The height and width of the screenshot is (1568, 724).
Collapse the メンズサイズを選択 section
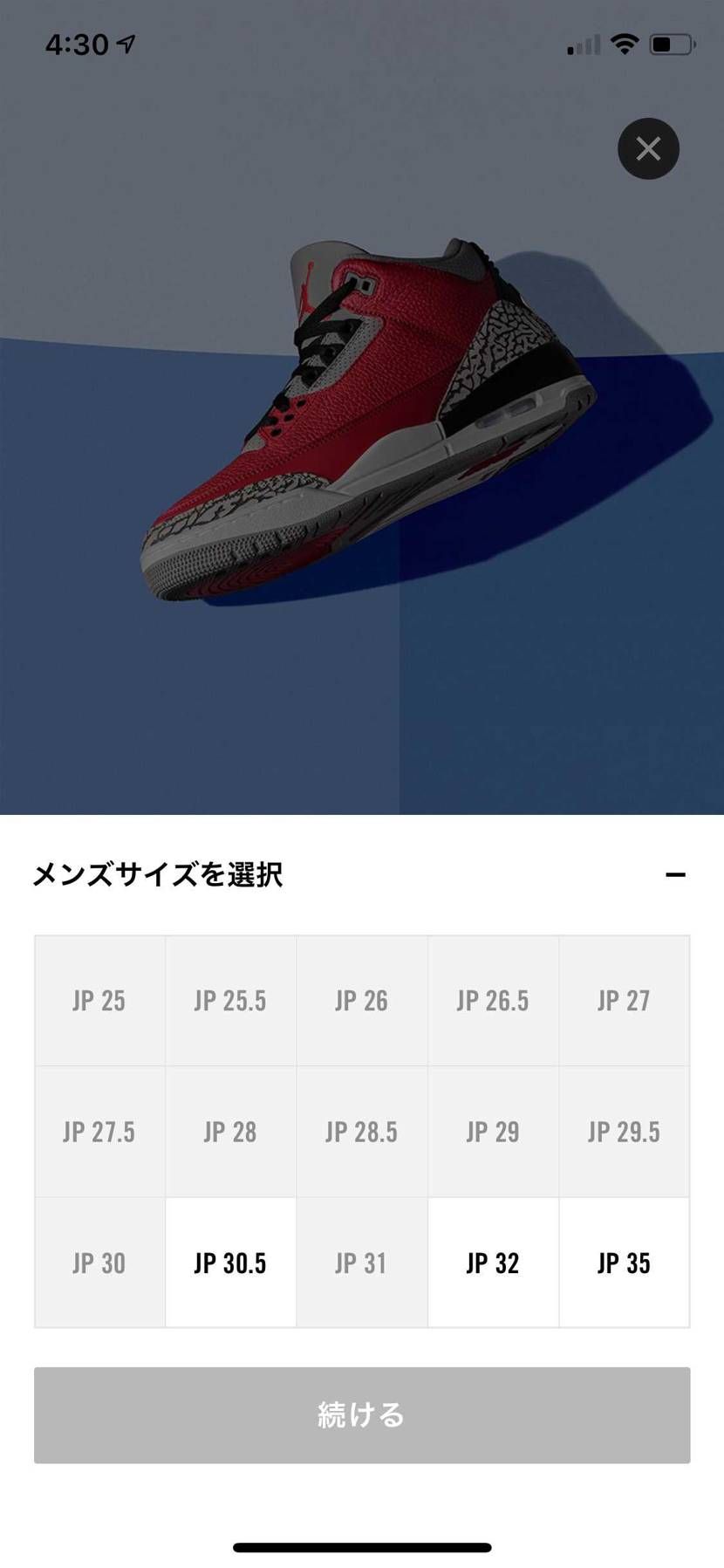(x=675, y=874)
